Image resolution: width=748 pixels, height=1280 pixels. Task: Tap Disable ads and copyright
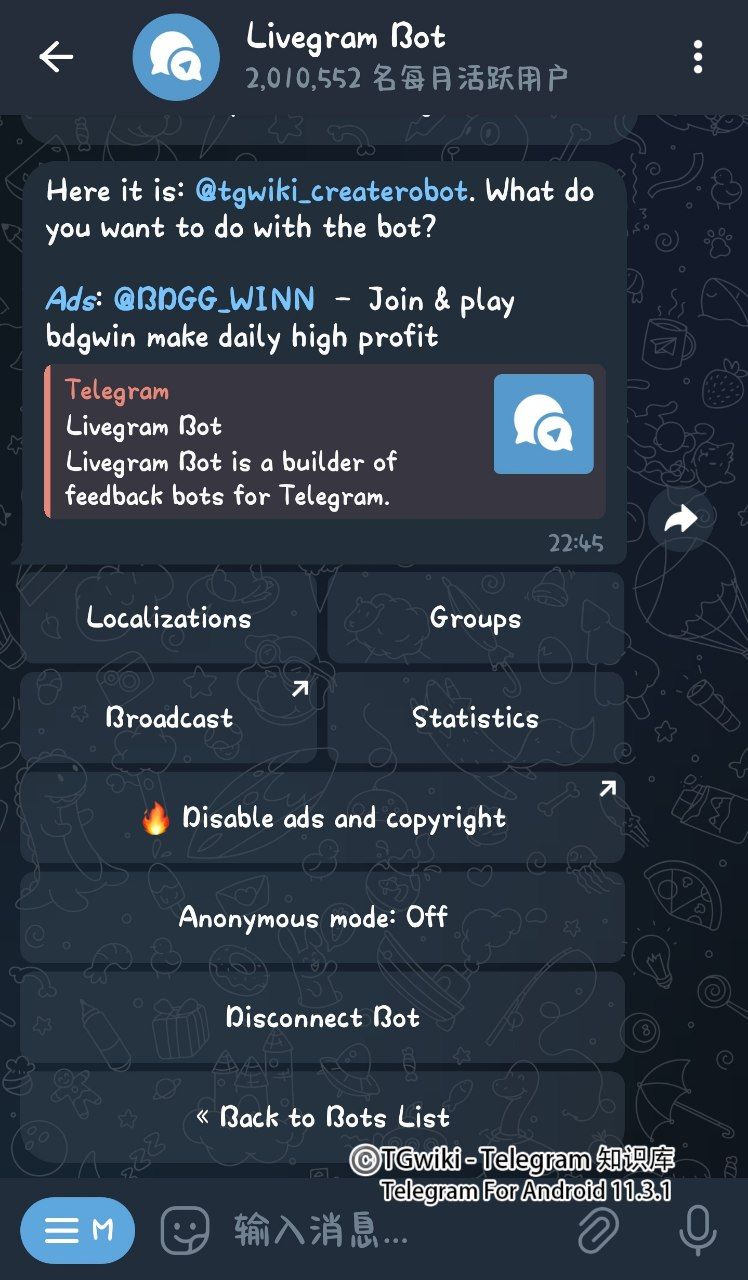point(322,818)
